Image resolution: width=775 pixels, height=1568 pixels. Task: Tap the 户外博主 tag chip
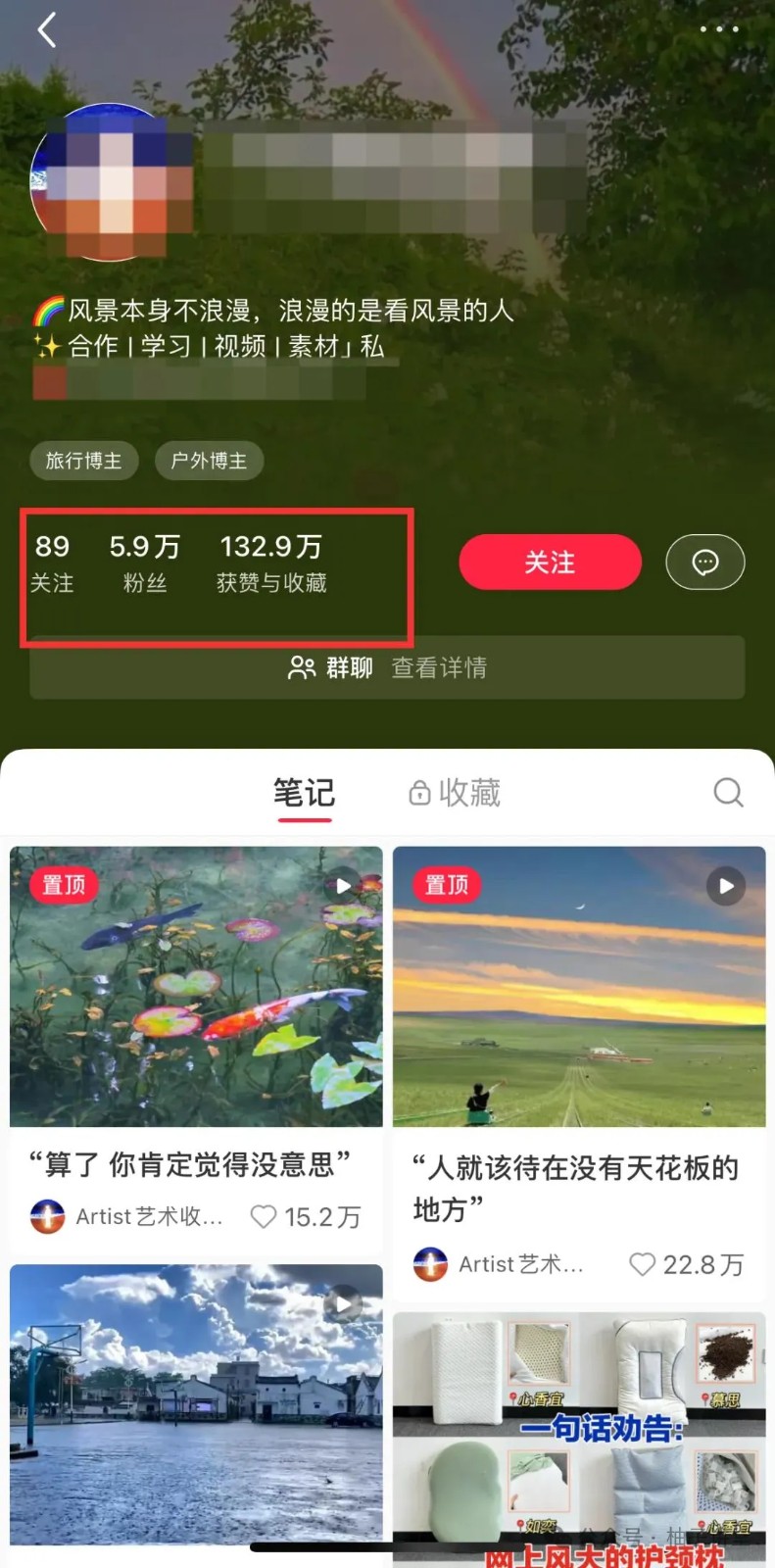[209, 461]
